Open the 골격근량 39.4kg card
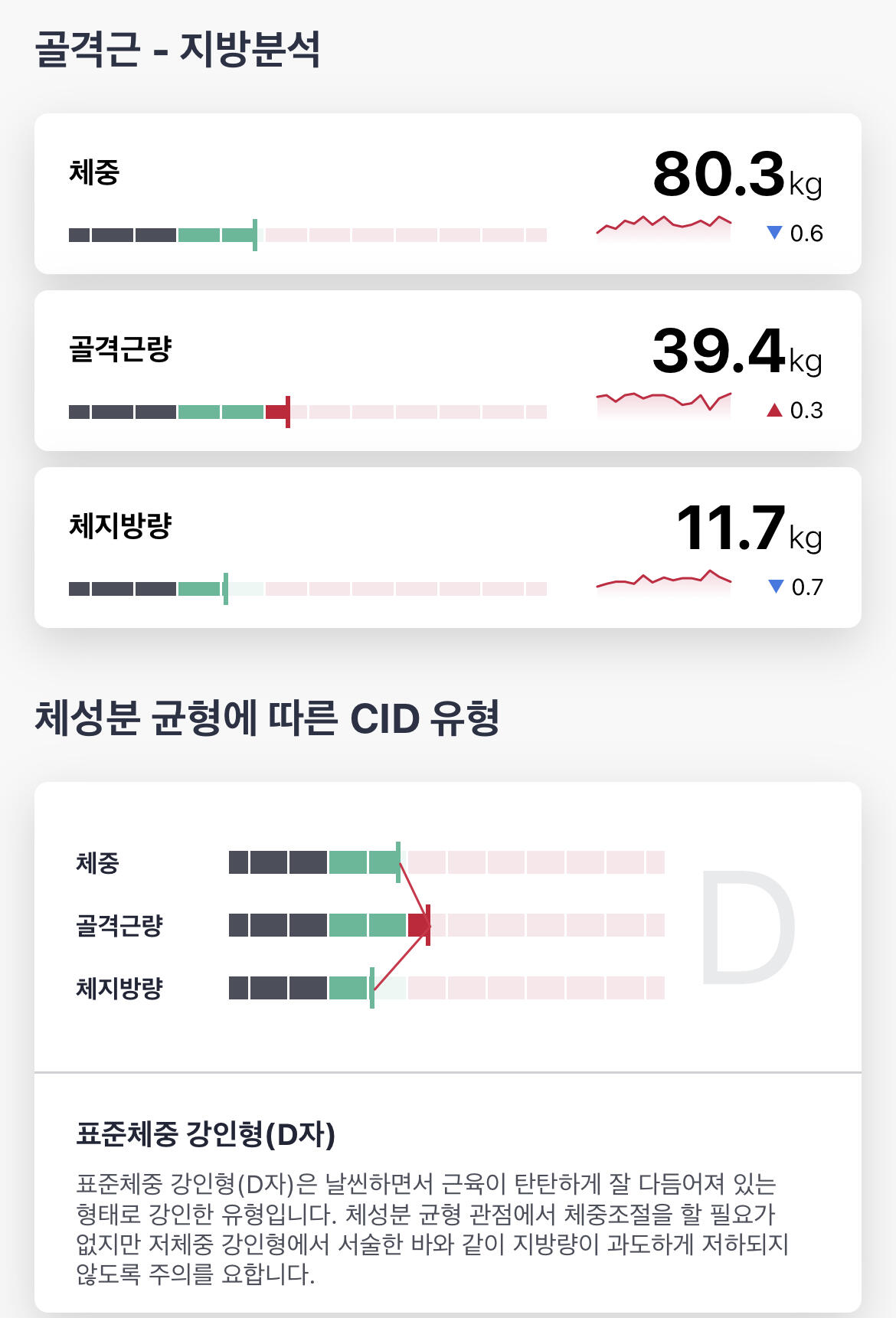Image resolution: width=896 pixels, height=1318 pixels. pos(448,371)
